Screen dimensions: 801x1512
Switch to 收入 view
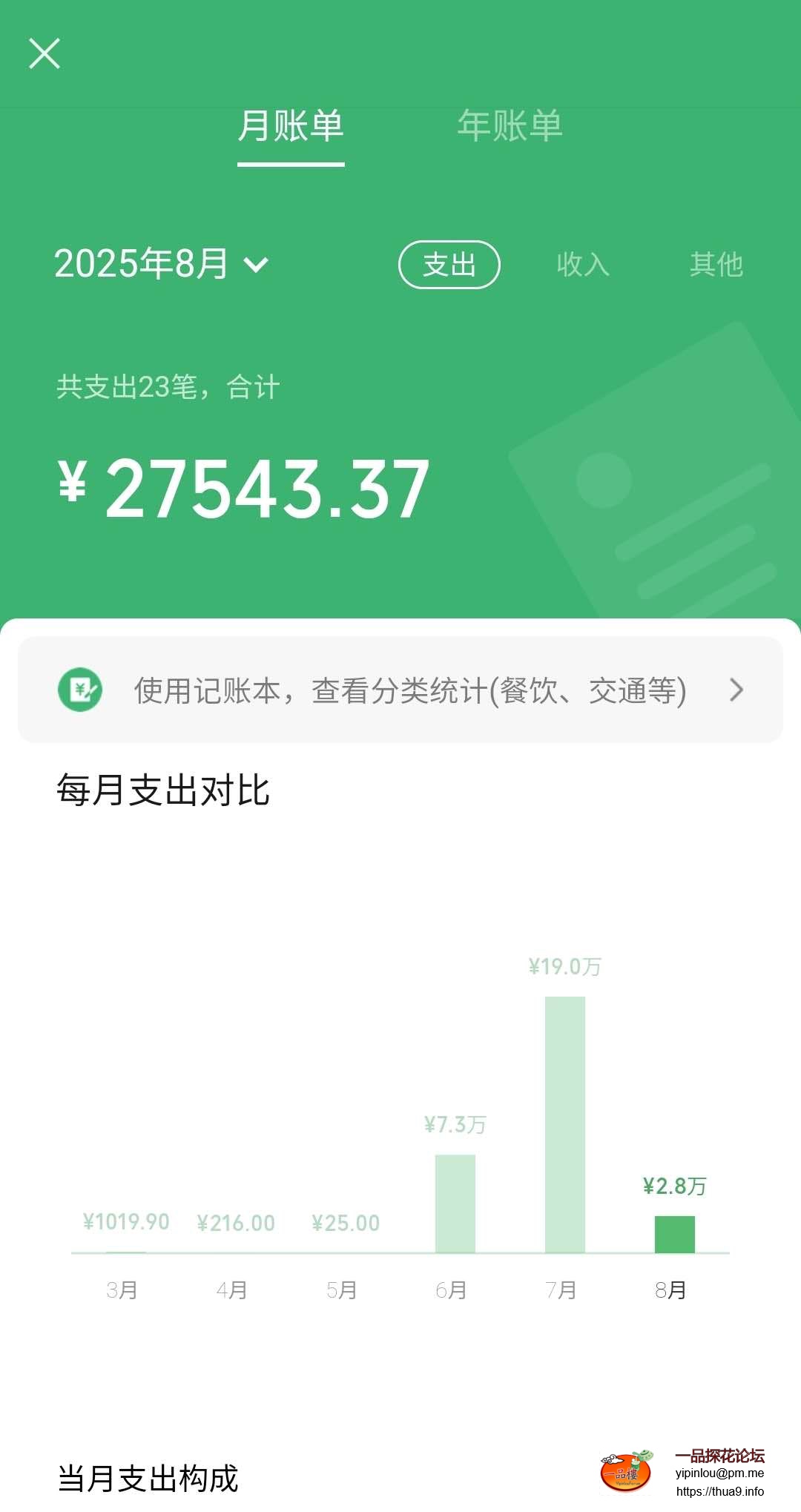pyautogui.click(x=583, y=265)
